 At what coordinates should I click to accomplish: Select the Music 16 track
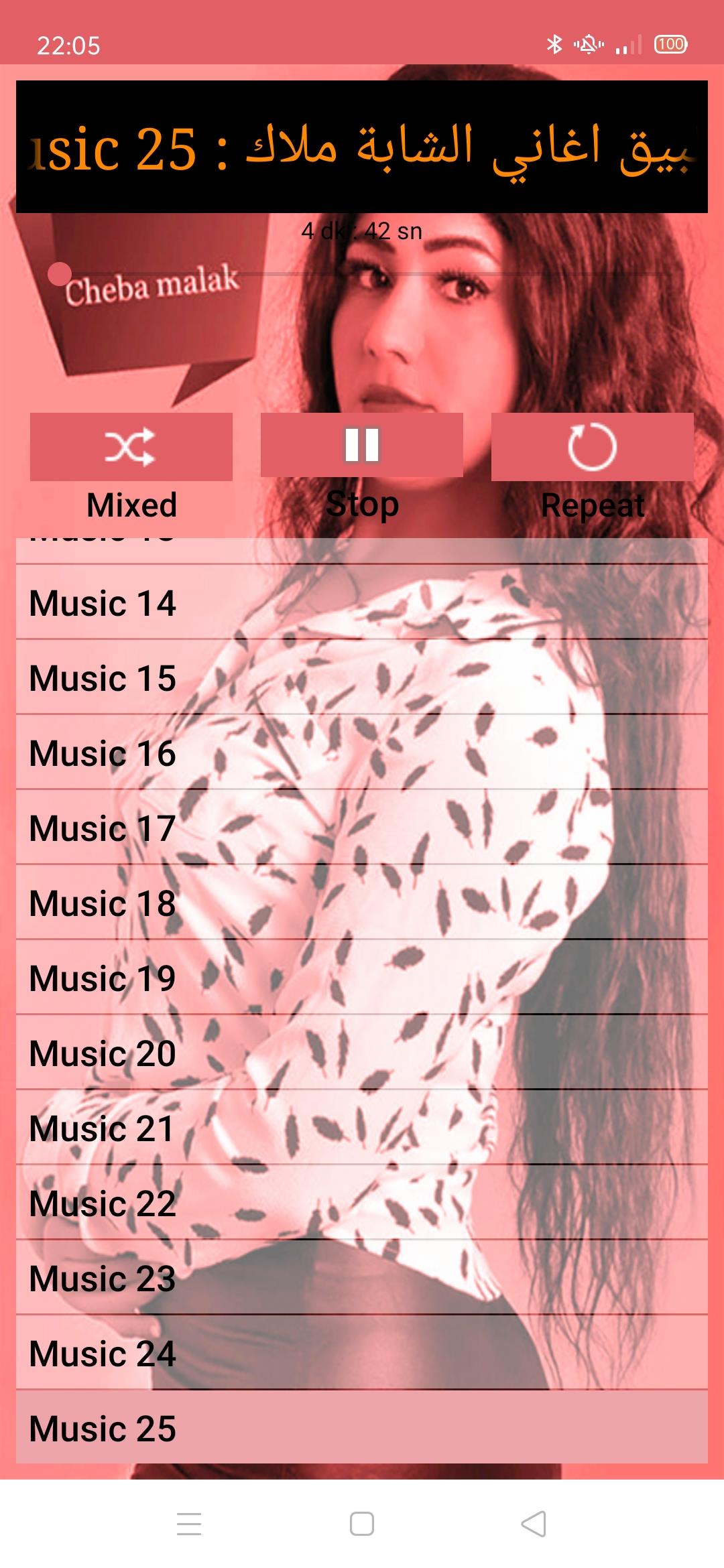pos(362,753)
